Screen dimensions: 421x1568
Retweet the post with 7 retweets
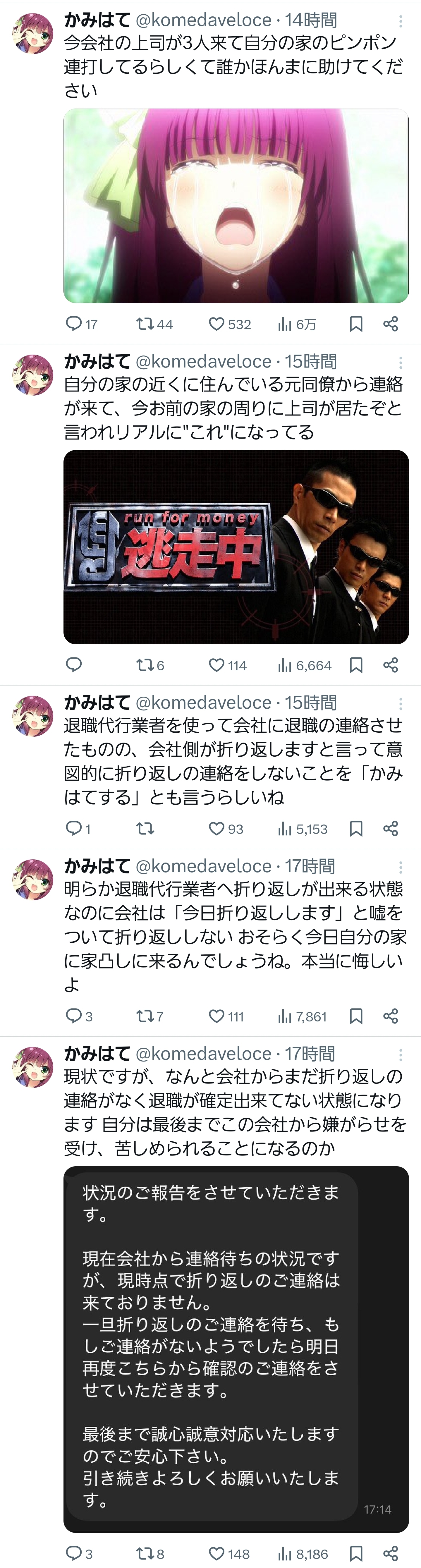[x=145, y=1016]
